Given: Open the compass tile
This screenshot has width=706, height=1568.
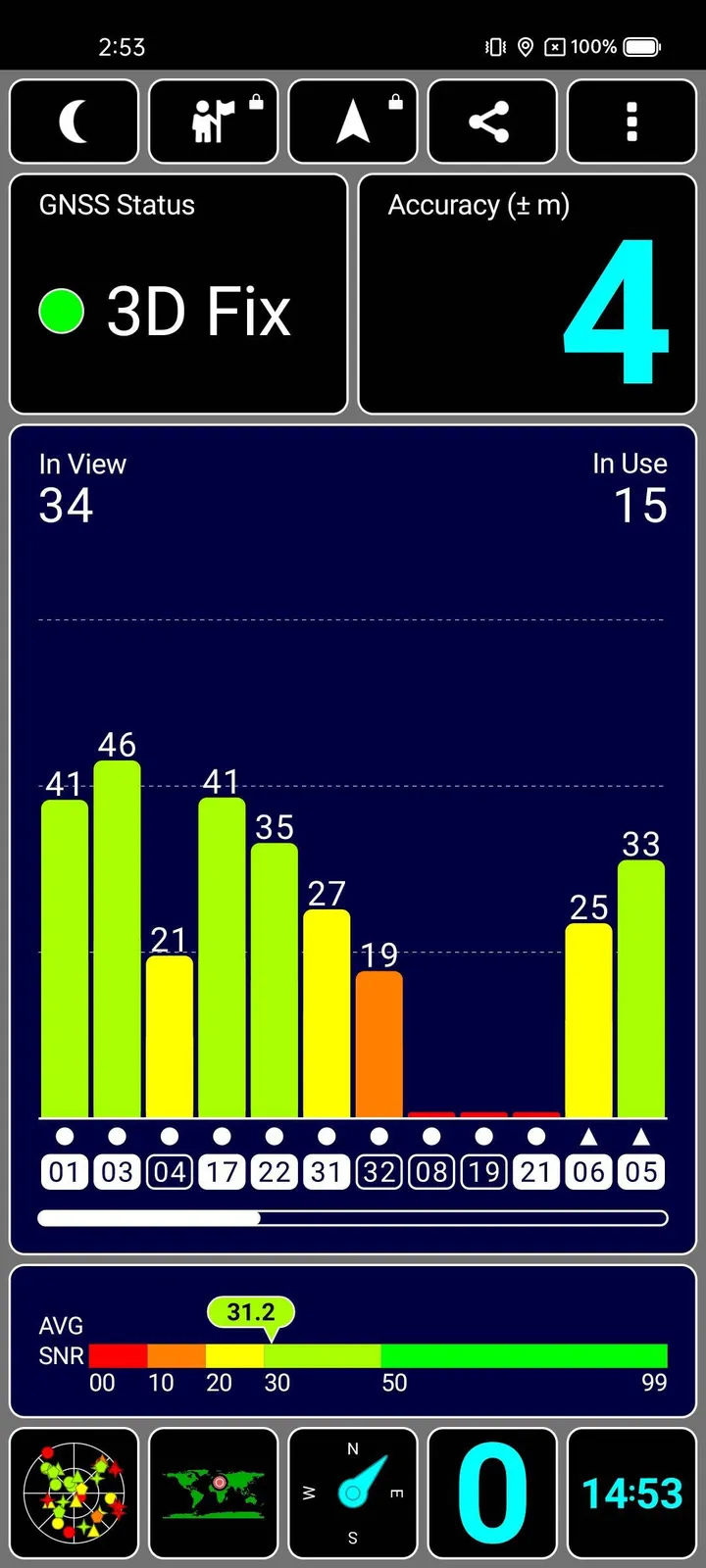Looking at the screenshot, I should point(353,1493).
